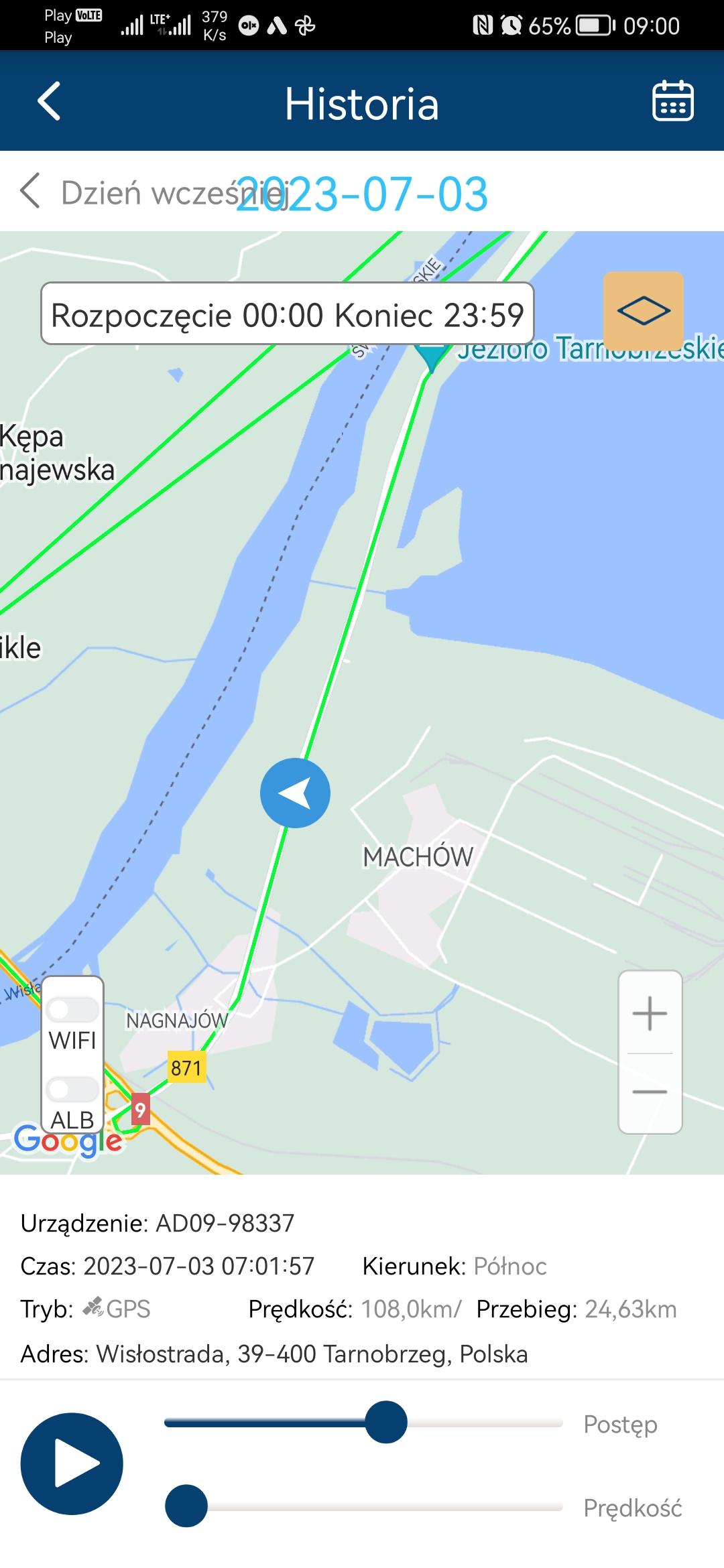Tap the Postęp progress slider

click(x=363, y=1422)
